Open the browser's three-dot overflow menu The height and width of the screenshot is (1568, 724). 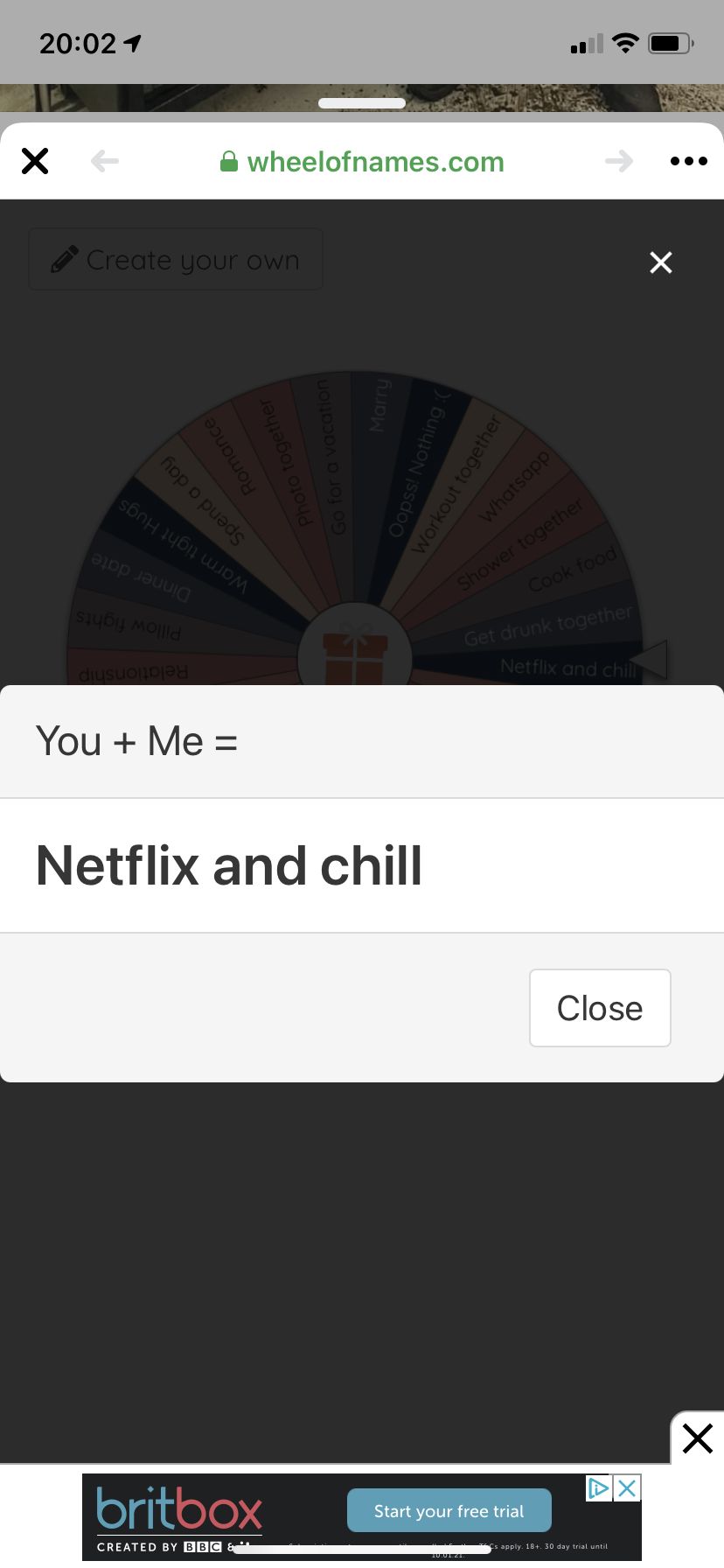pos(688,161)
